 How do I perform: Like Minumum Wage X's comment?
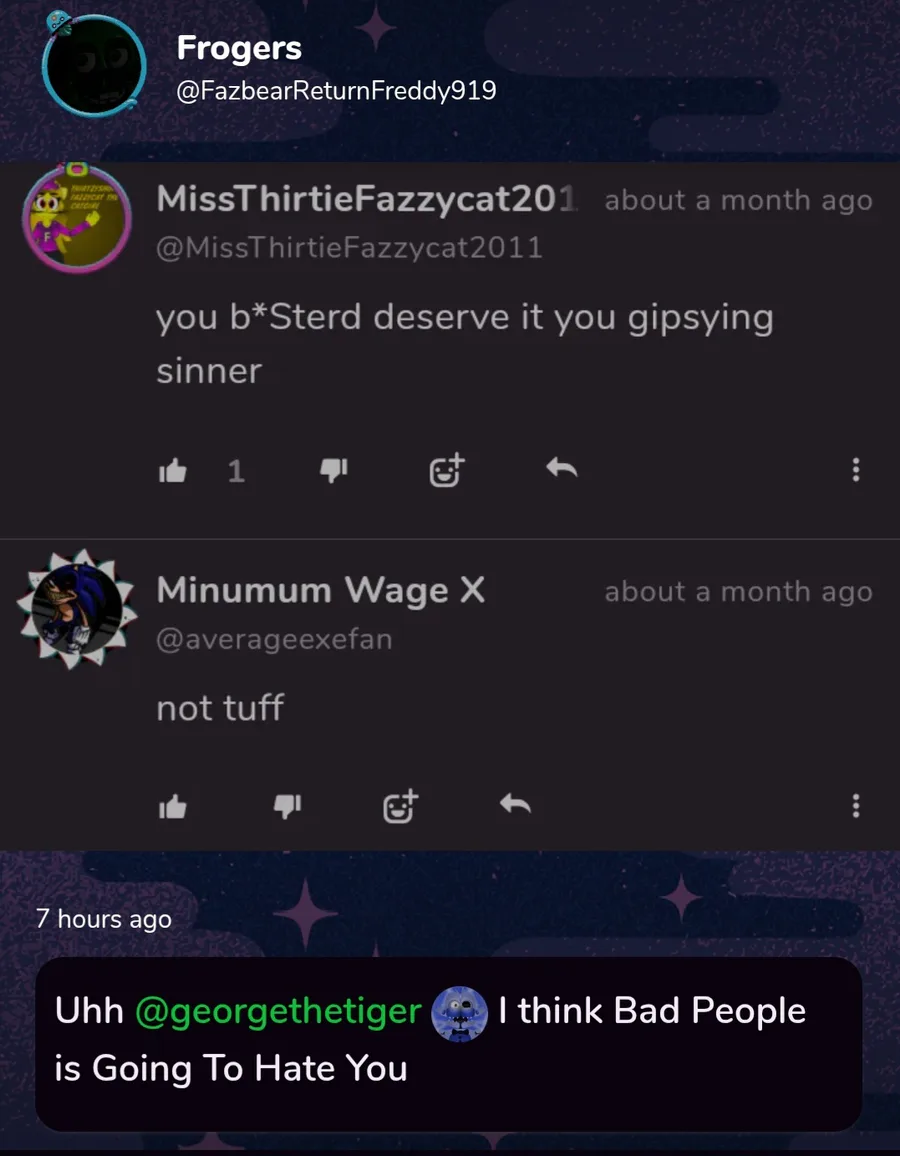(173, 807)
